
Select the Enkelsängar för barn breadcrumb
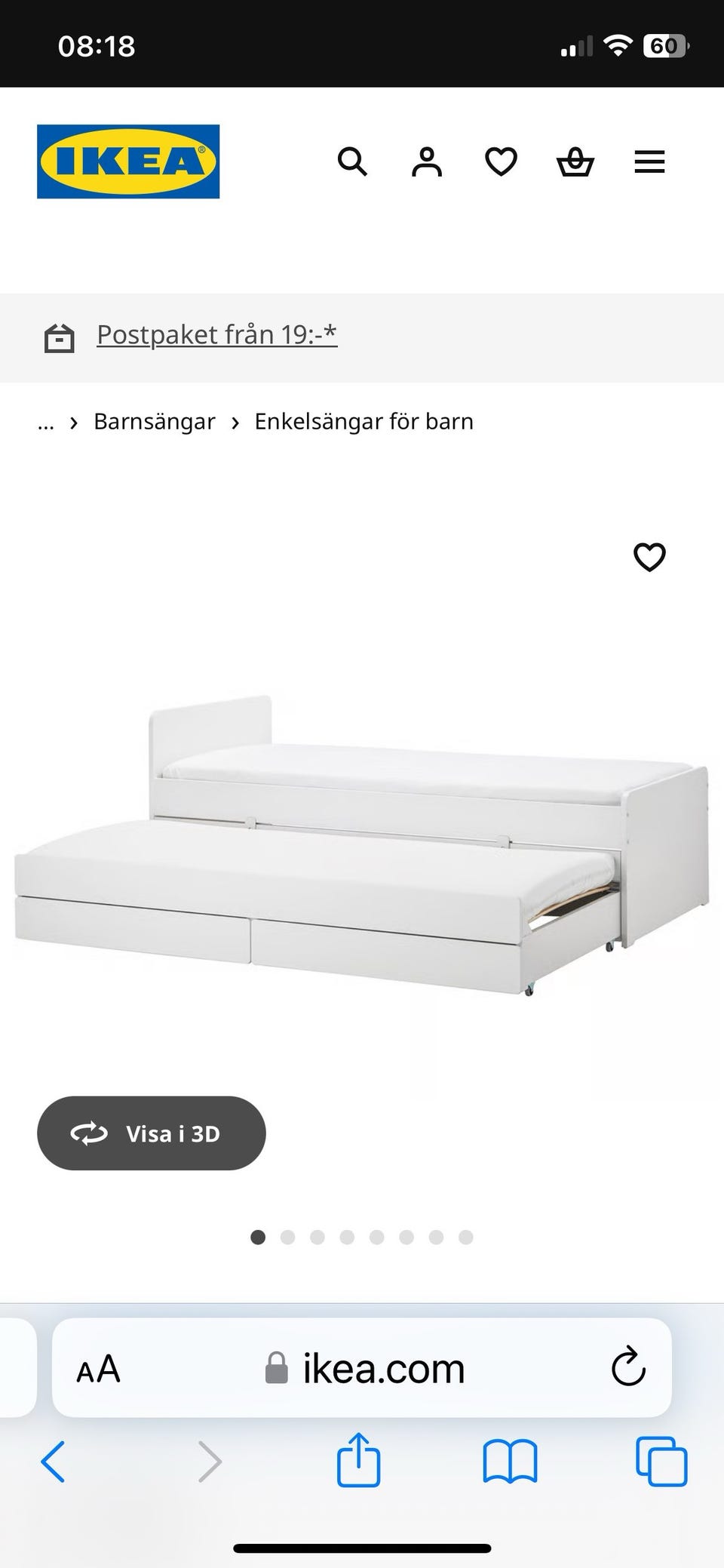pos(363,421)
